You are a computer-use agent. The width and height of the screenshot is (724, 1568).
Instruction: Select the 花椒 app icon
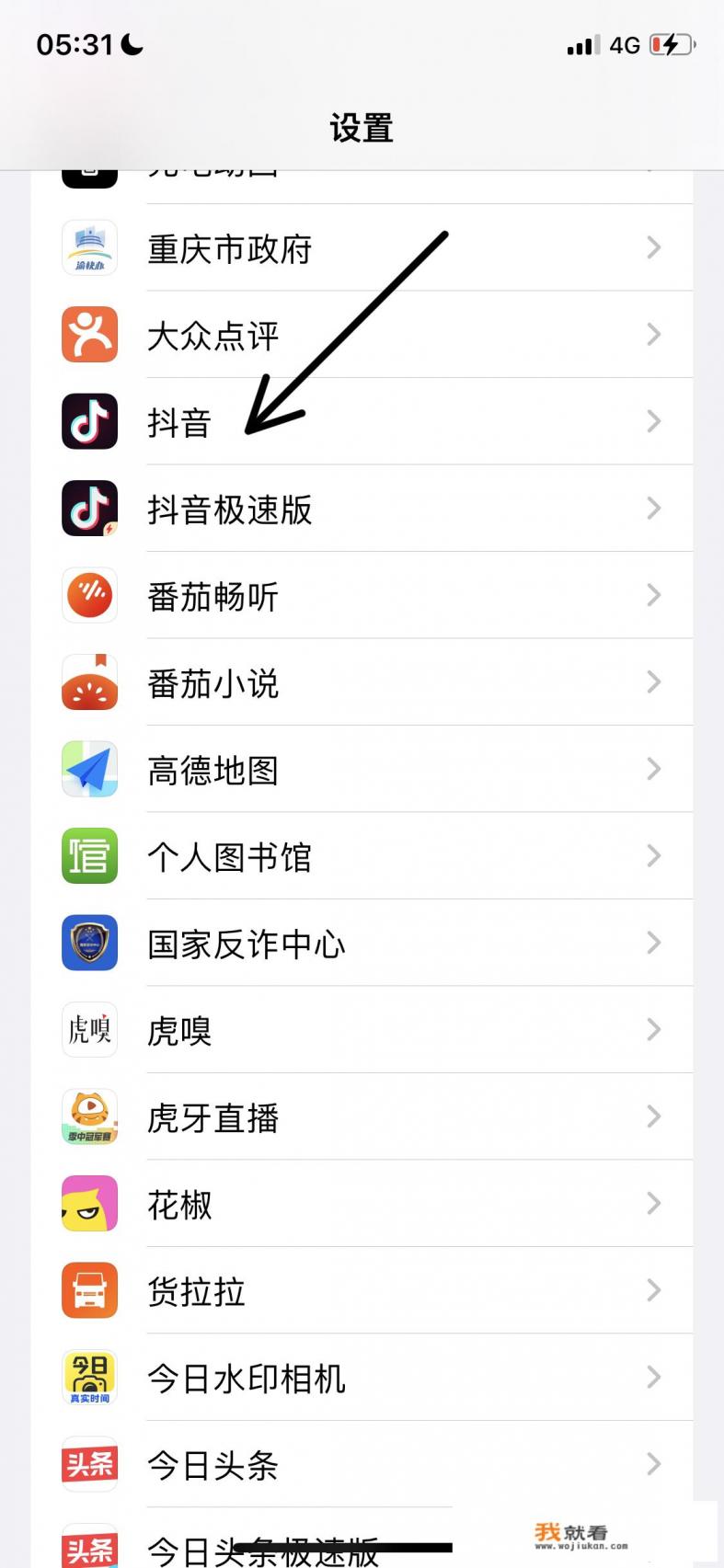pyautogui.click(x=88, y=1203)
